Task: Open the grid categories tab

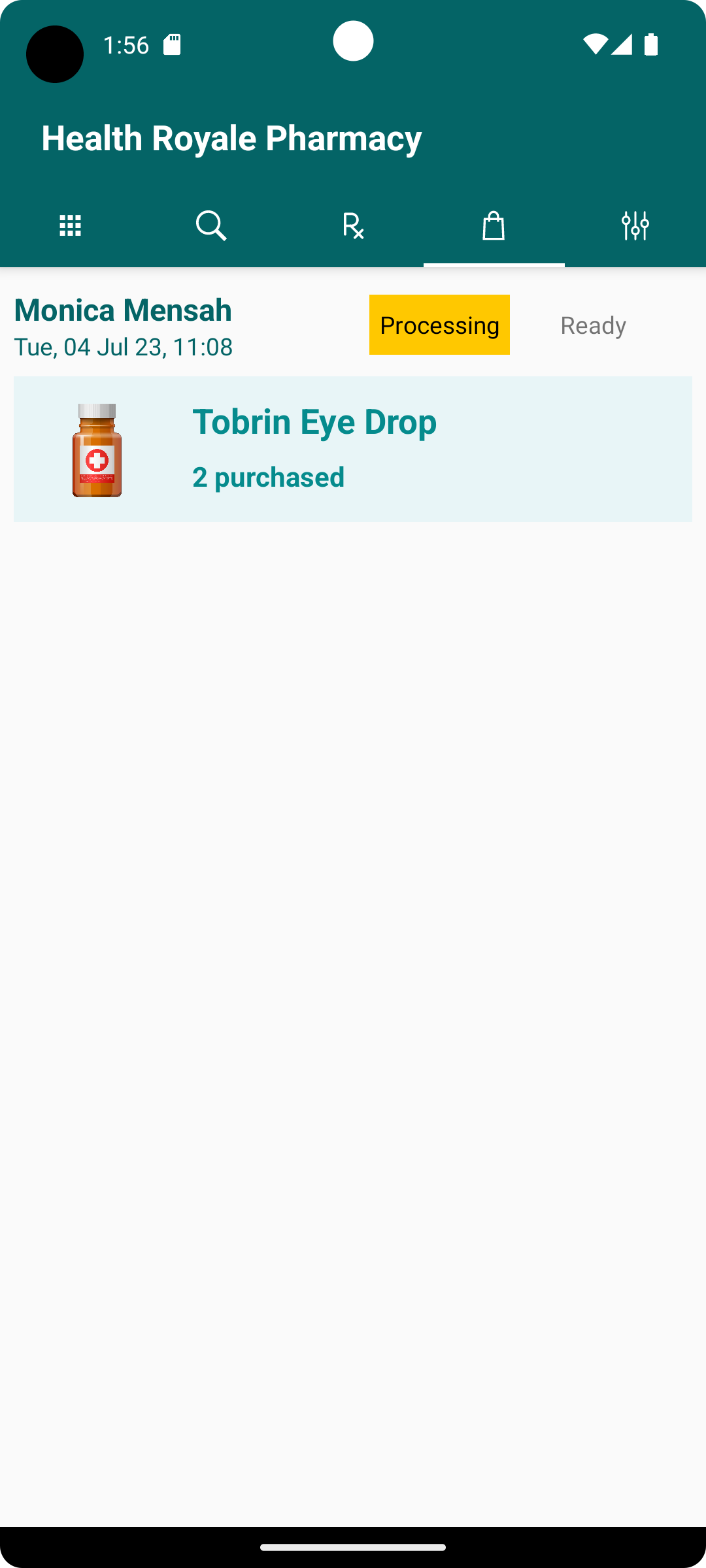Action: click(71, 225)
